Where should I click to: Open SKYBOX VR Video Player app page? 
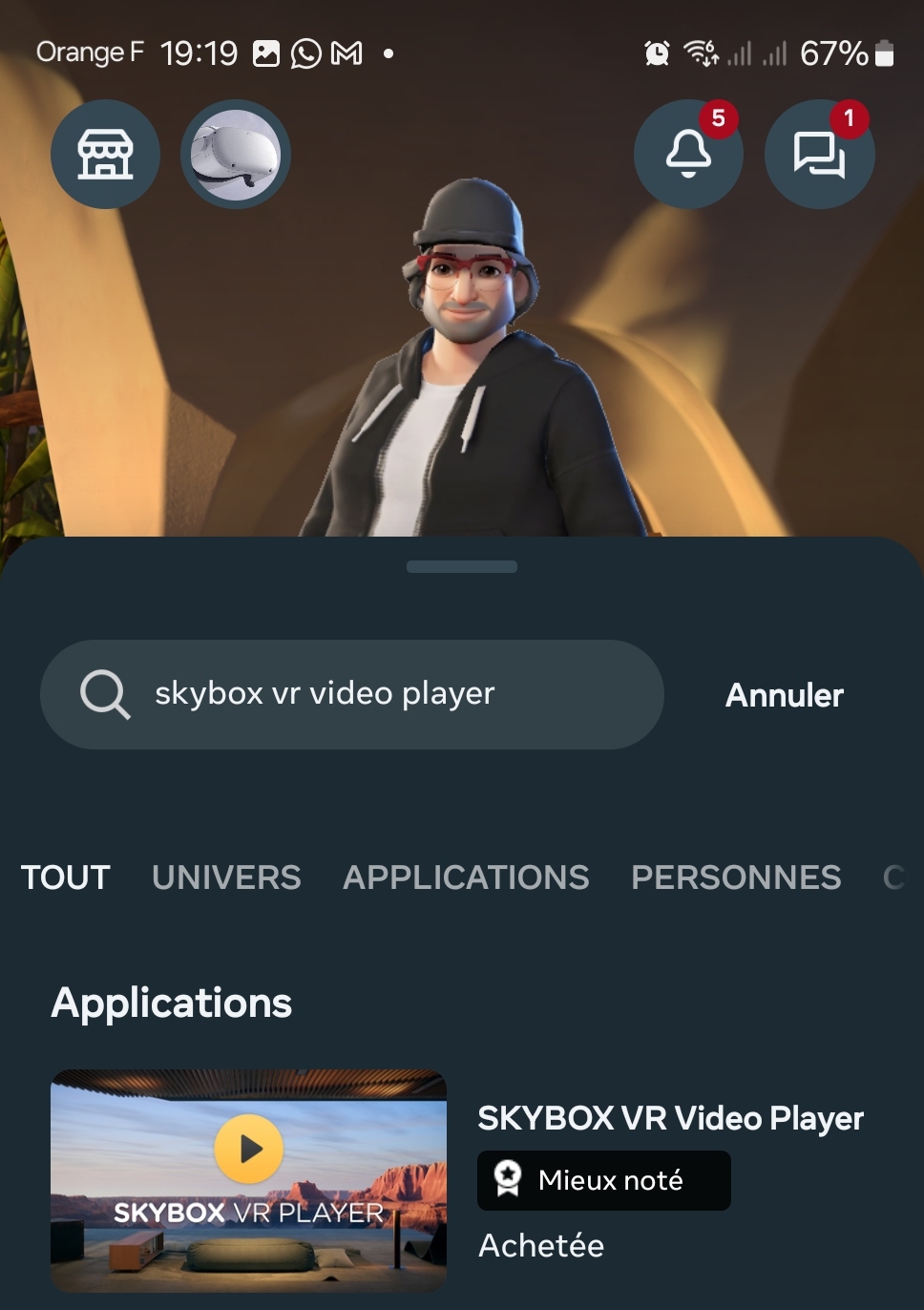[x=670, y=1117]
